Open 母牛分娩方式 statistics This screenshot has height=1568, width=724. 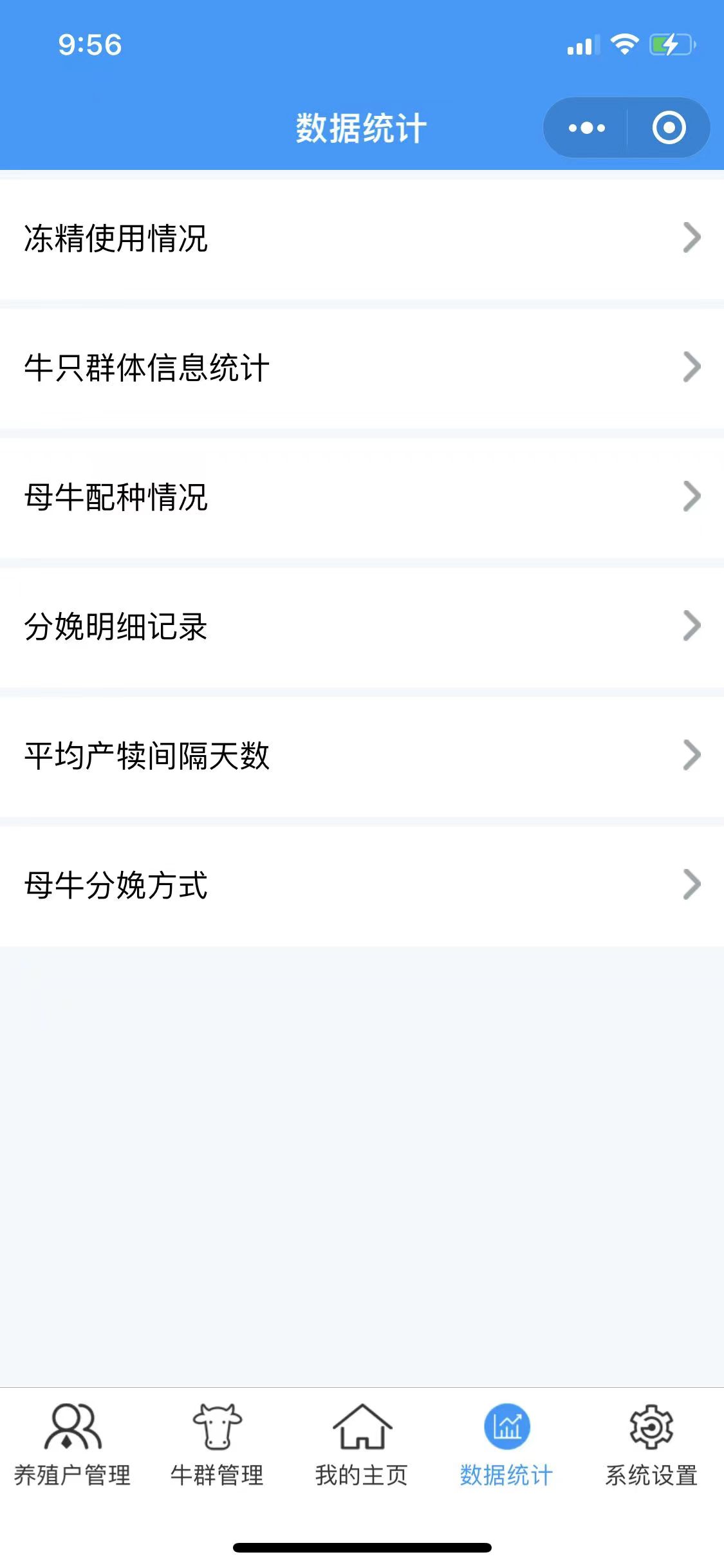(x=362, y=885)
